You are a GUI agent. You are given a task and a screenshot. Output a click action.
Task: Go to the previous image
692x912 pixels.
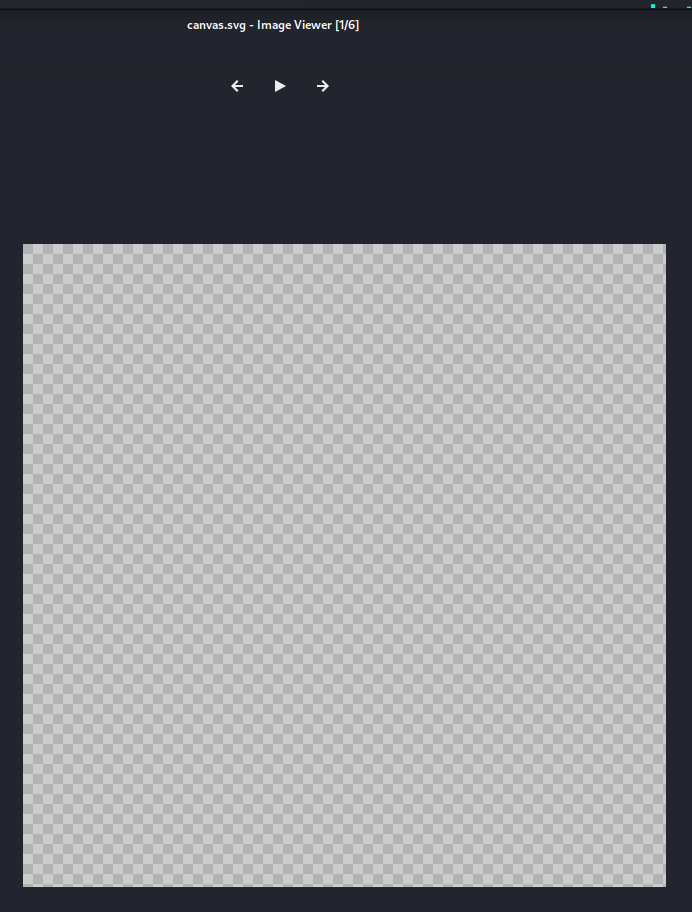[237, 86]
